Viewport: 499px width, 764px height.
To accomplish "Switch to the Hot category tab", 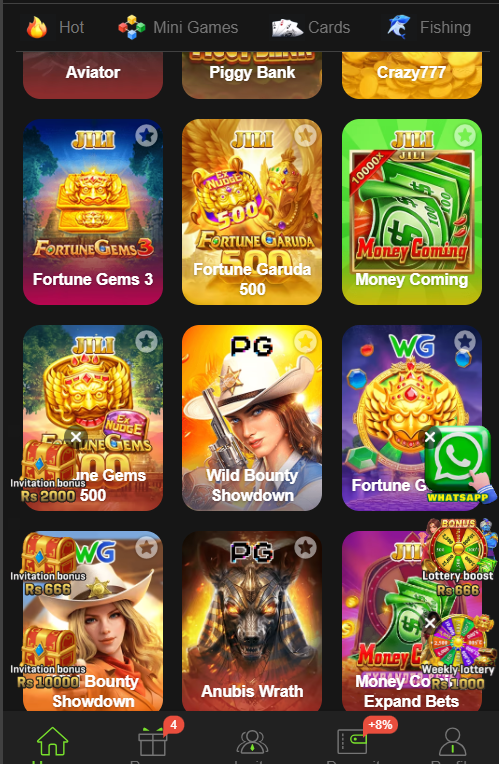I will click(x=55, y=27).
